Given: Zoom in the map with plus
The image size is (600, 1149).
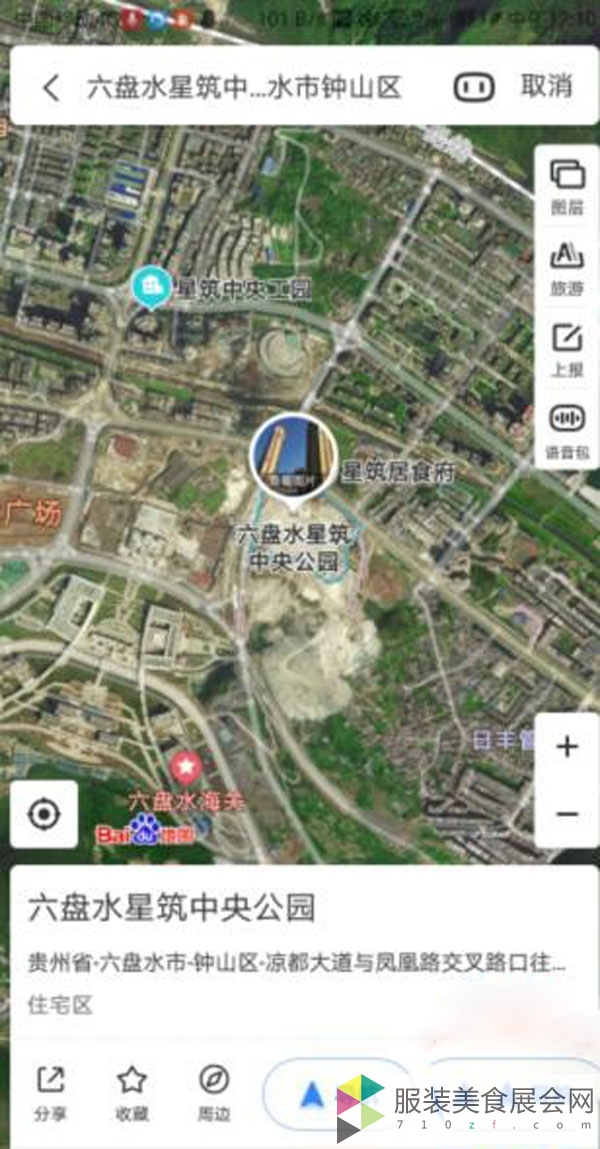Looking at the screenshot, I should (567, 747).
